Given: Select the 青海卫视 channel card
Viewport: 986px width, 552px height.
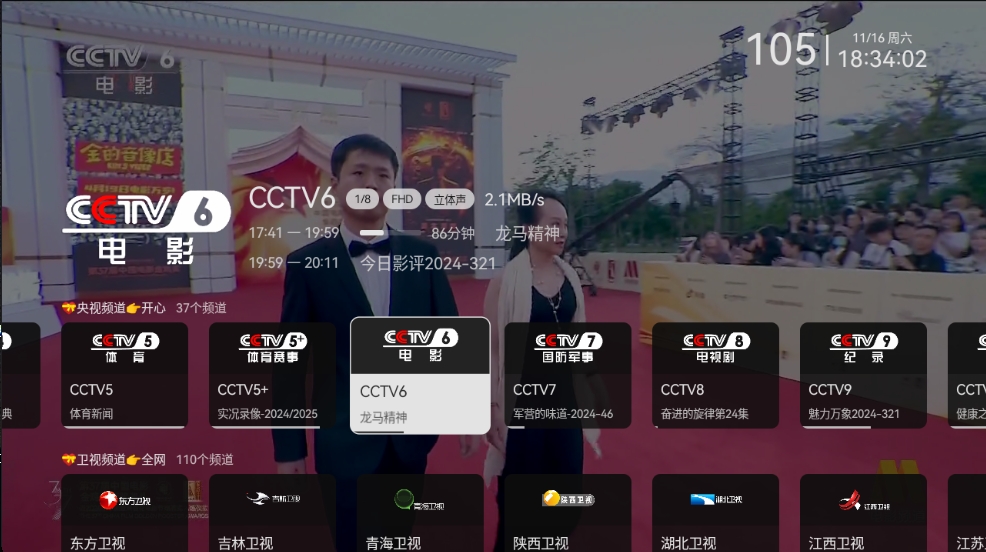Looking at the screenshot, I should click(x=420, y=513).
